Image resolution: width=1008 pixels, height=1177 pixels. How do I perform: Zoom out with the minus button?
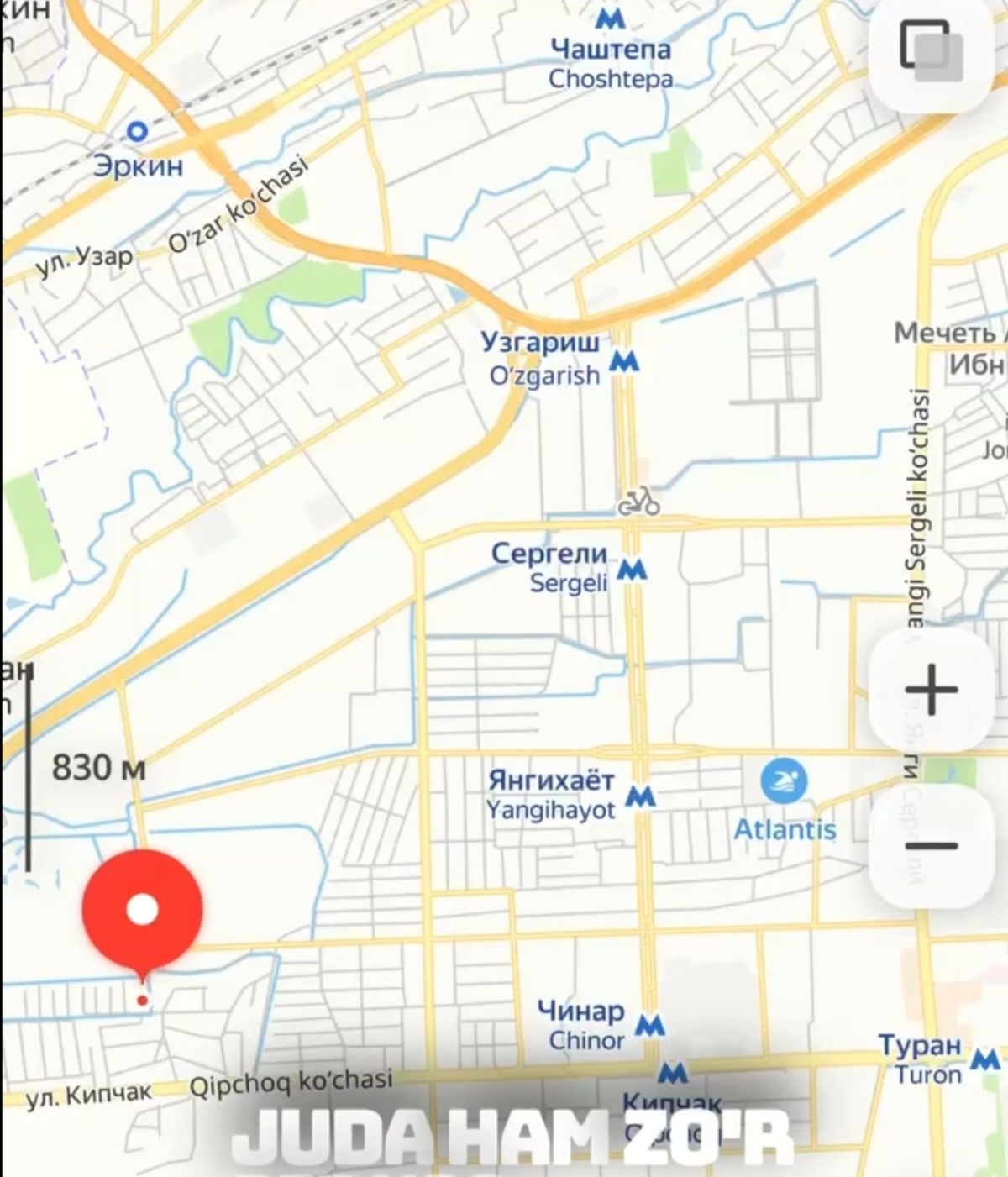pyautogui.click(x=932, y=845)
